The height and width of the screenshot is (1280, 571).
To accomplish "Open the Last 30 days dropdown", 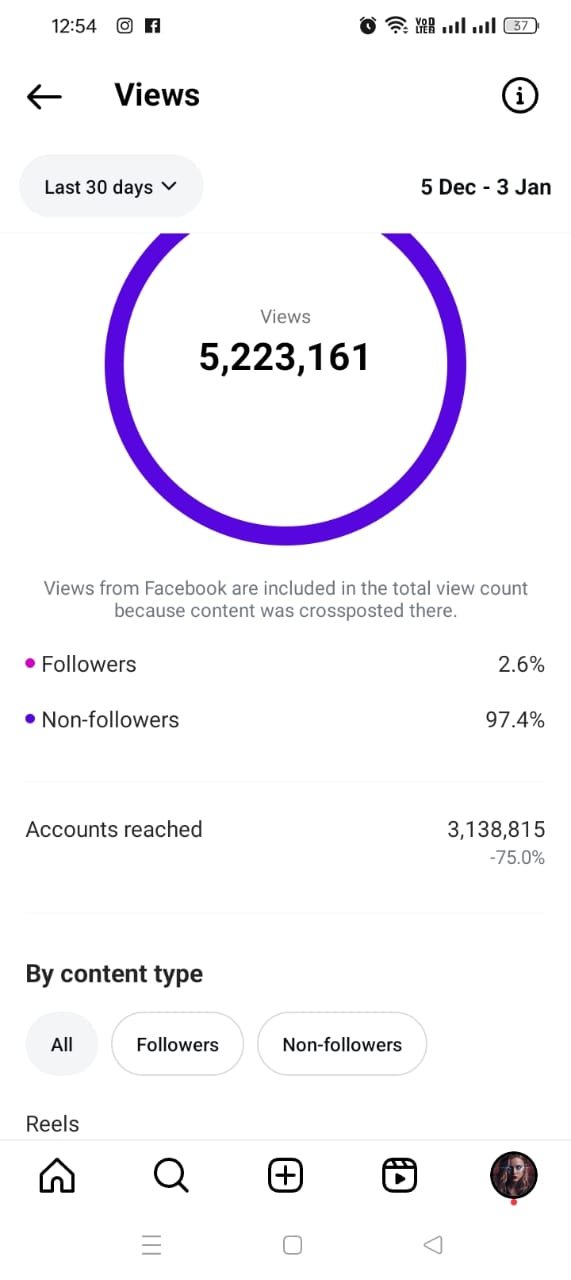I will click(x=111, y=187).
